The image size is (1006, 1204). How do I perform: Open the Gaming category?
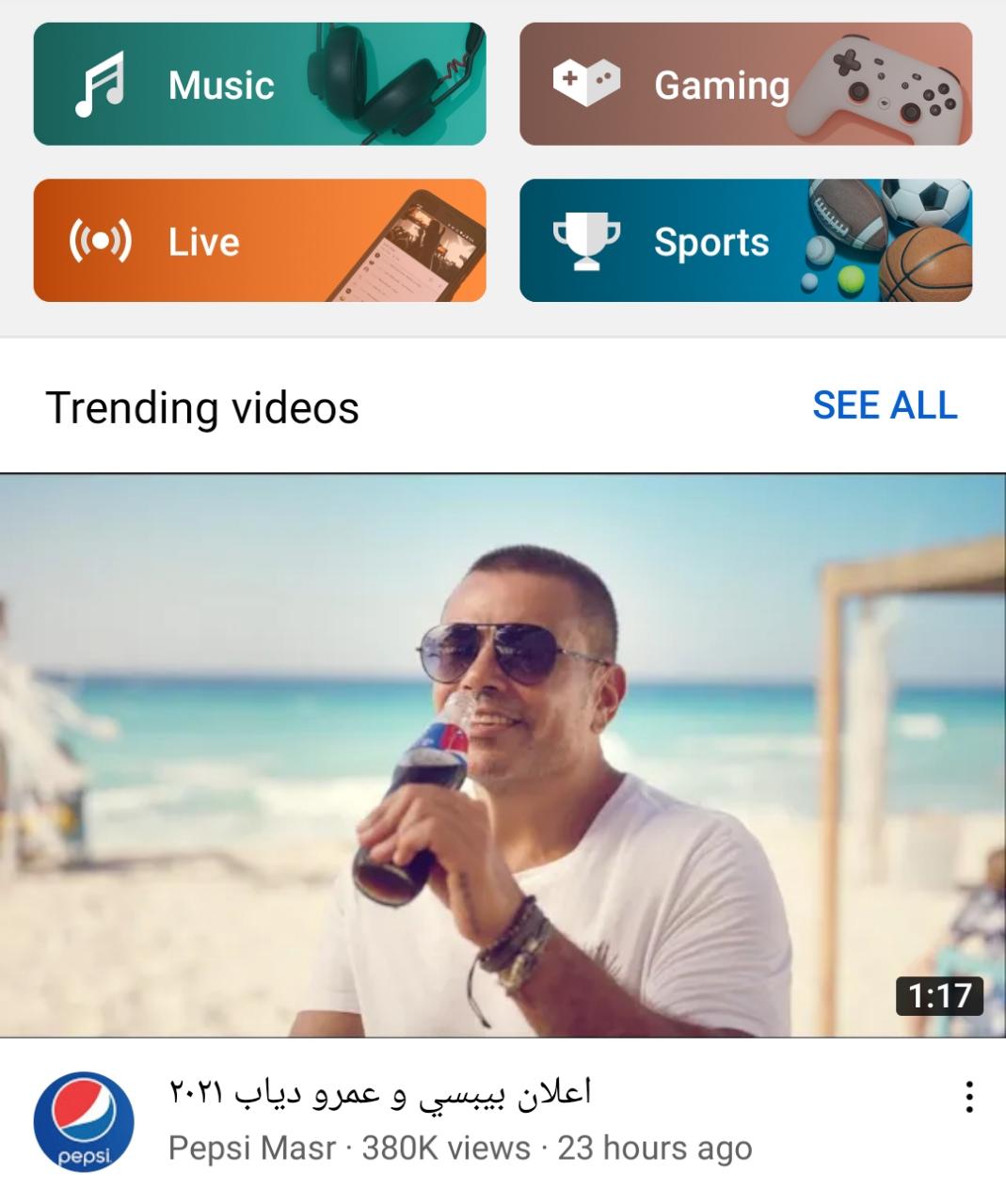coord(745,85)
